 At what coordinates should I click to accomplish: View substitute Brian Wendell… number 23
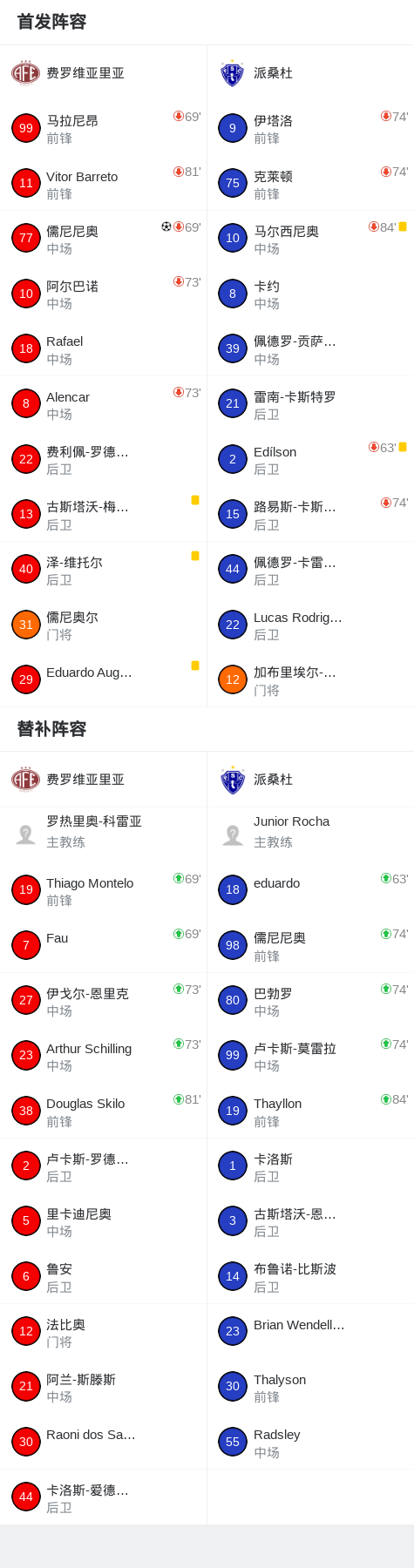(x=310, y=1332)
